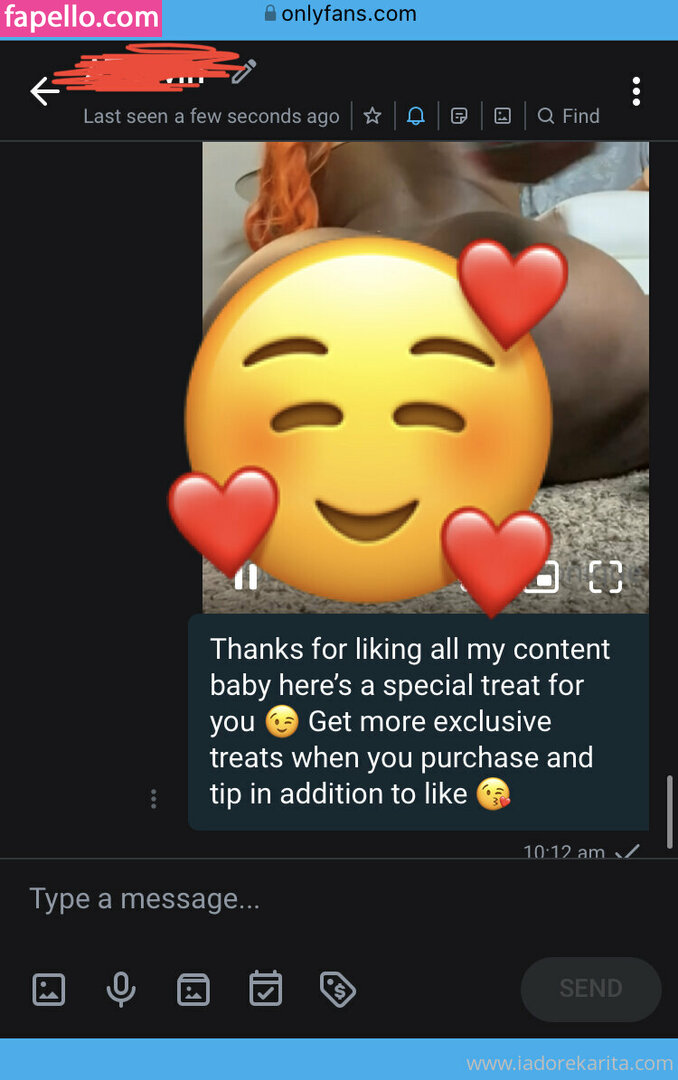Open the chat media gallery icon

click(503, 116)
